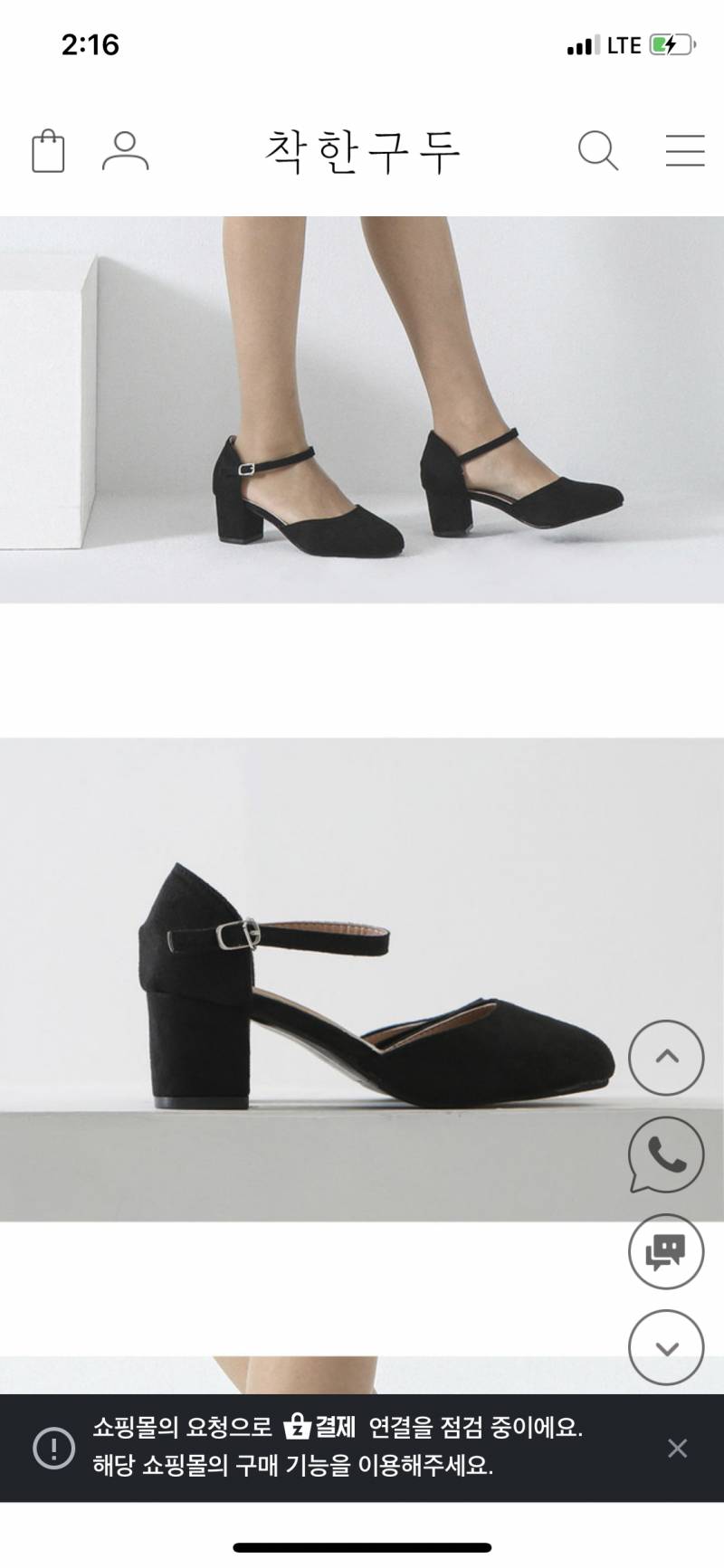Open the shopping bag
This screenshot has height=1568, width=724.
tap(48, 150)
